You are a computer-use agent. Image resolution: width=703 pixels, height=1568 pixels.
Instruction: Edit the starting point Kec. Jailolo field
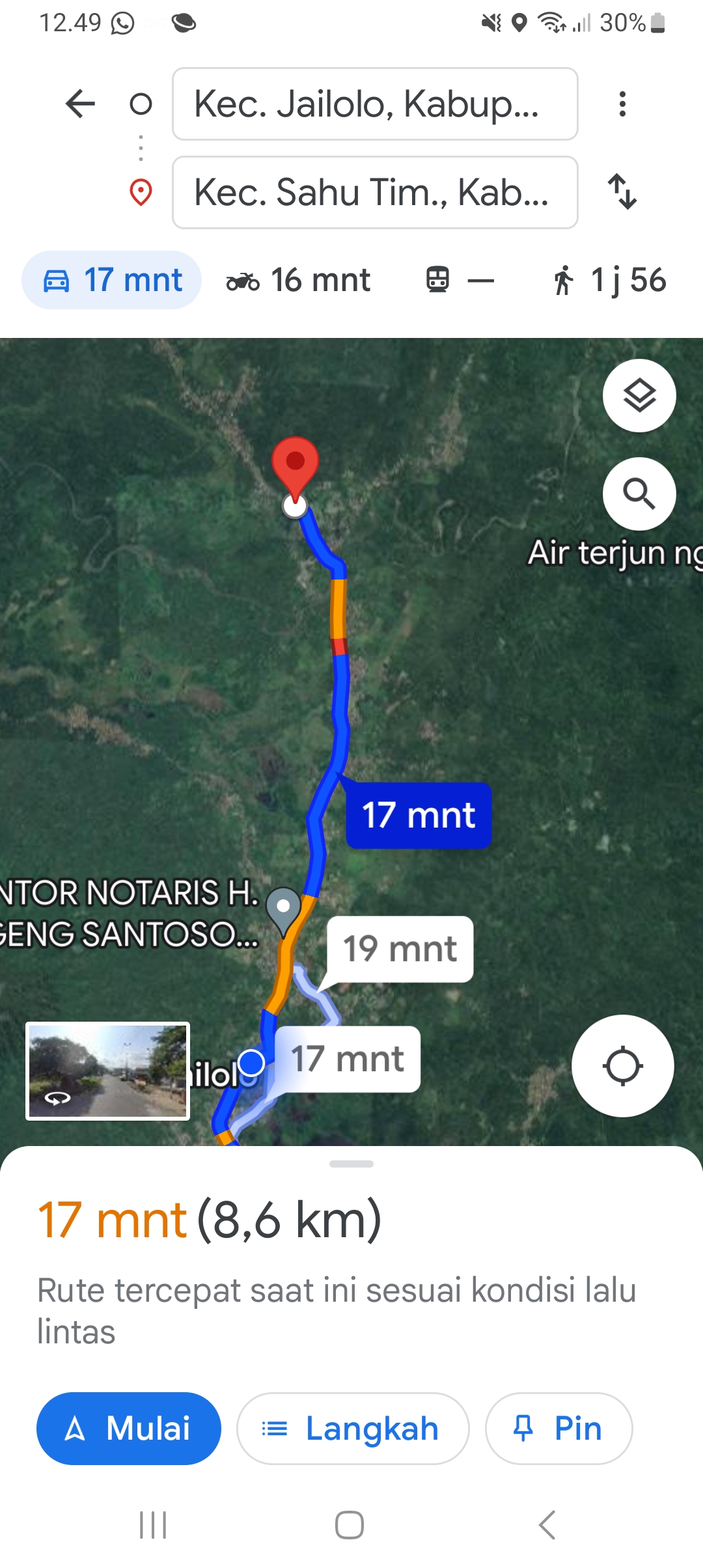(x=375, y=104)
